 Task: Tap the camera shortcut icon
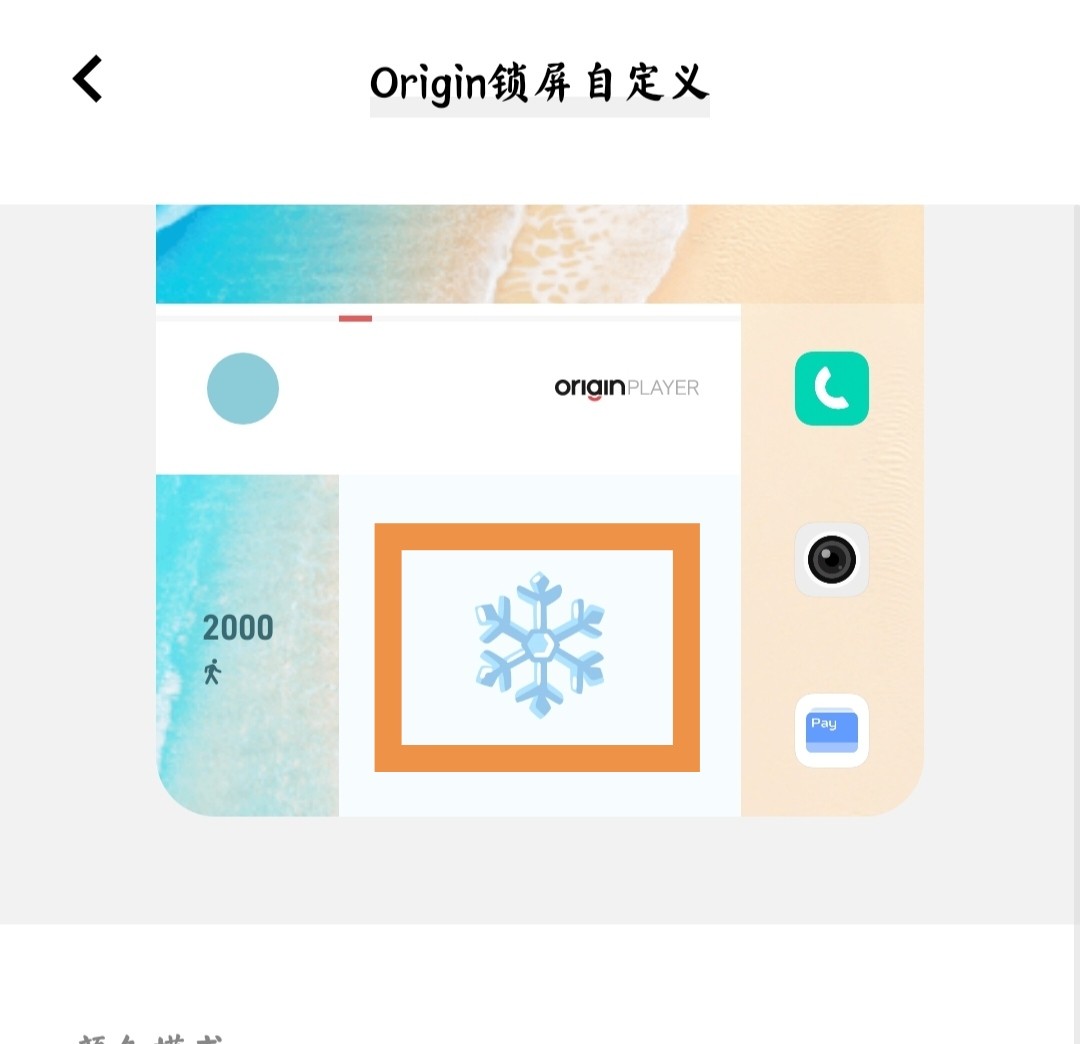[831, 559]
